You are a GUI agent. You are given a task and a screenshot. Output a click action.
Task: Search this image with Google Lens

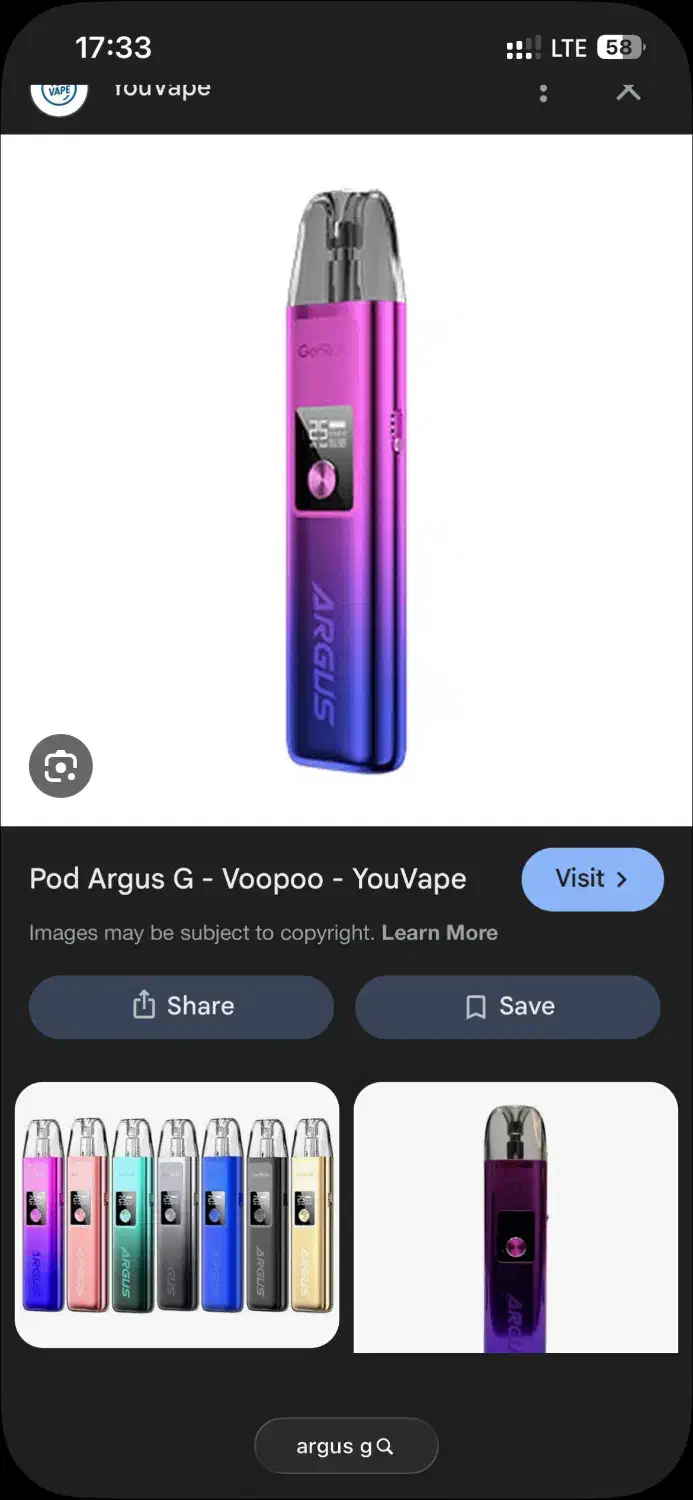(61, 767)
